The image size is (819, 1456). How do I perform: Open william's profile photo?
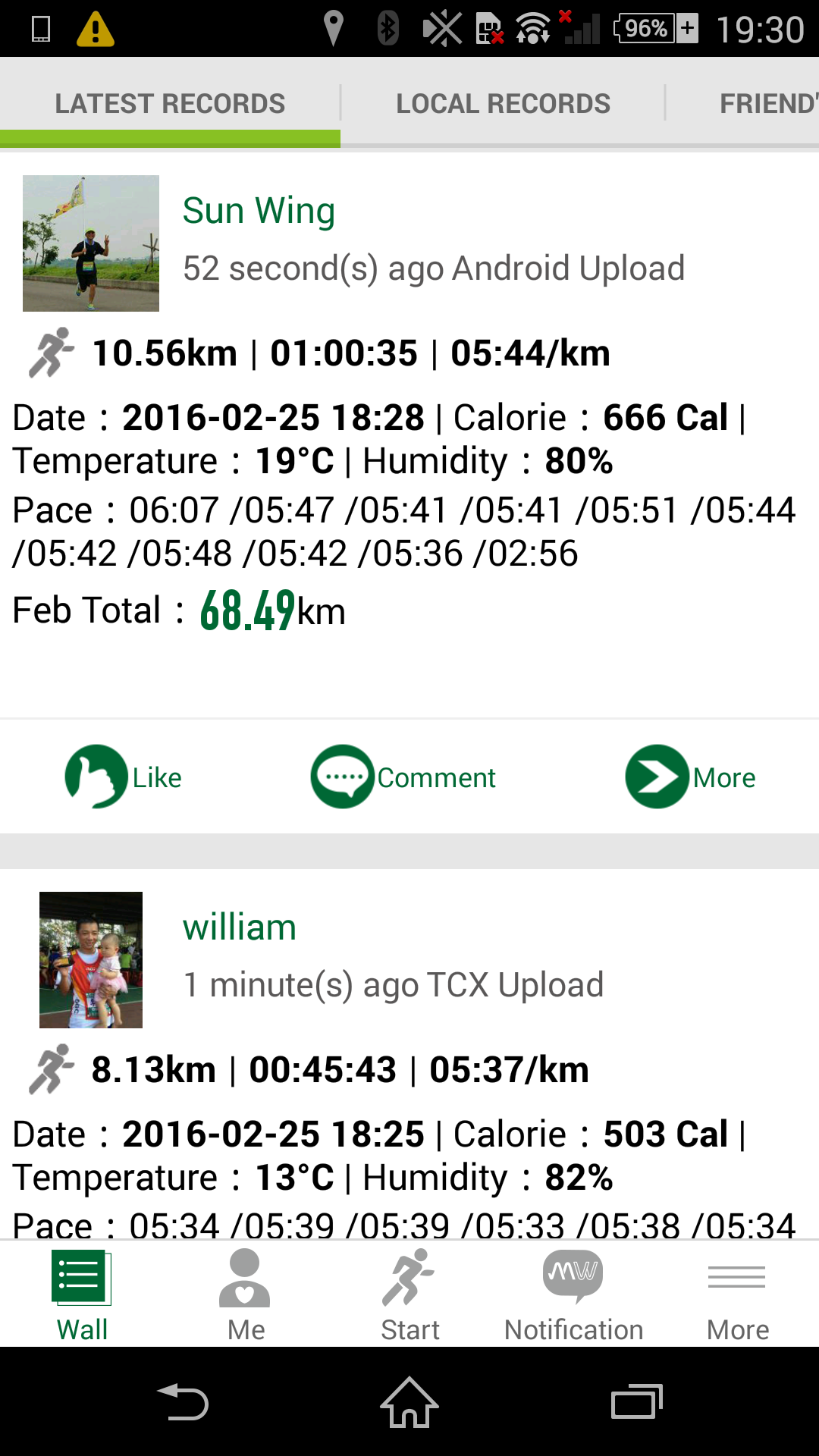(x=91, y=960)
